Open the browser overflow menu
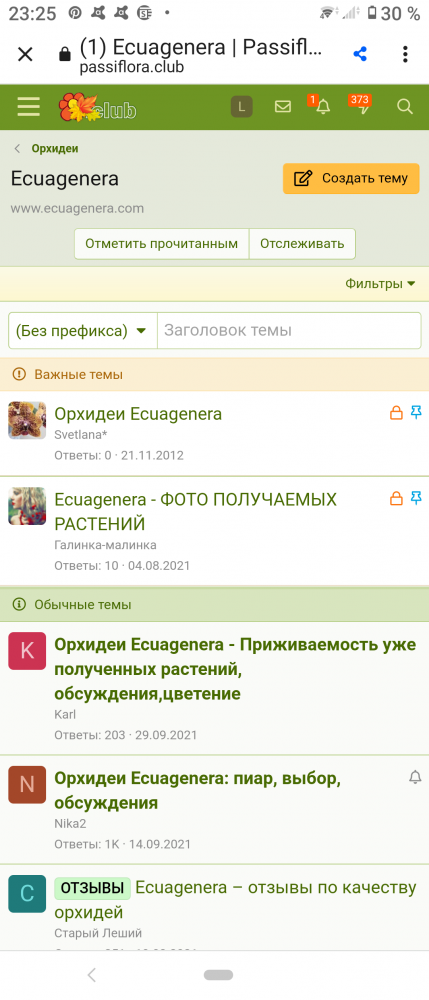Viewport: 429px width, 1000px height. pyautogui.click(x=405, y=54)
